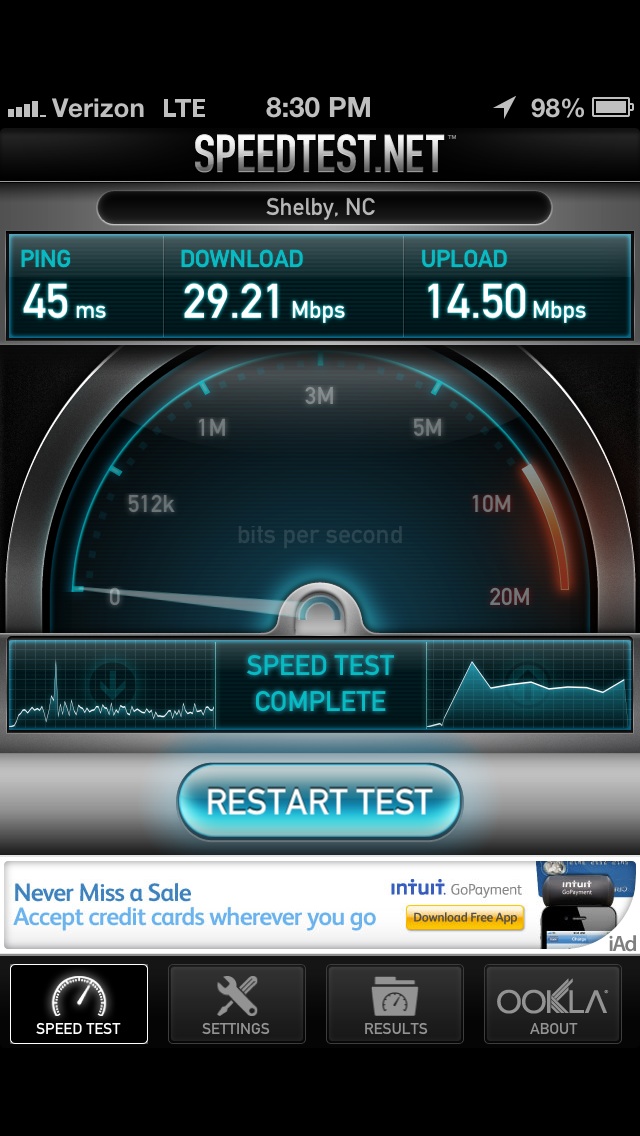This screenshot has width=640, height=1136.
Task: Tap the Restart Test button
Action: [x=320, y=801]
